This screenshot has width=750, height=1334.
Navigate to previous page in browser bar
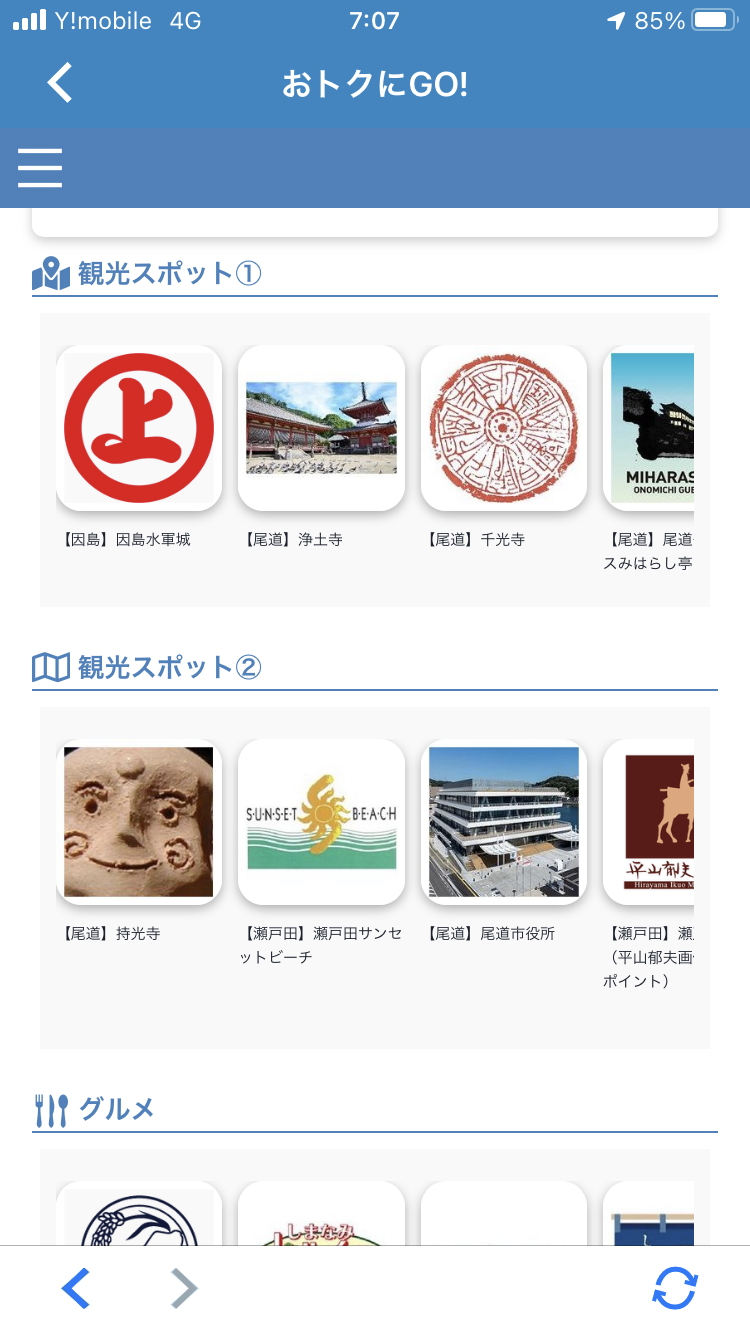click(76, 1288)
